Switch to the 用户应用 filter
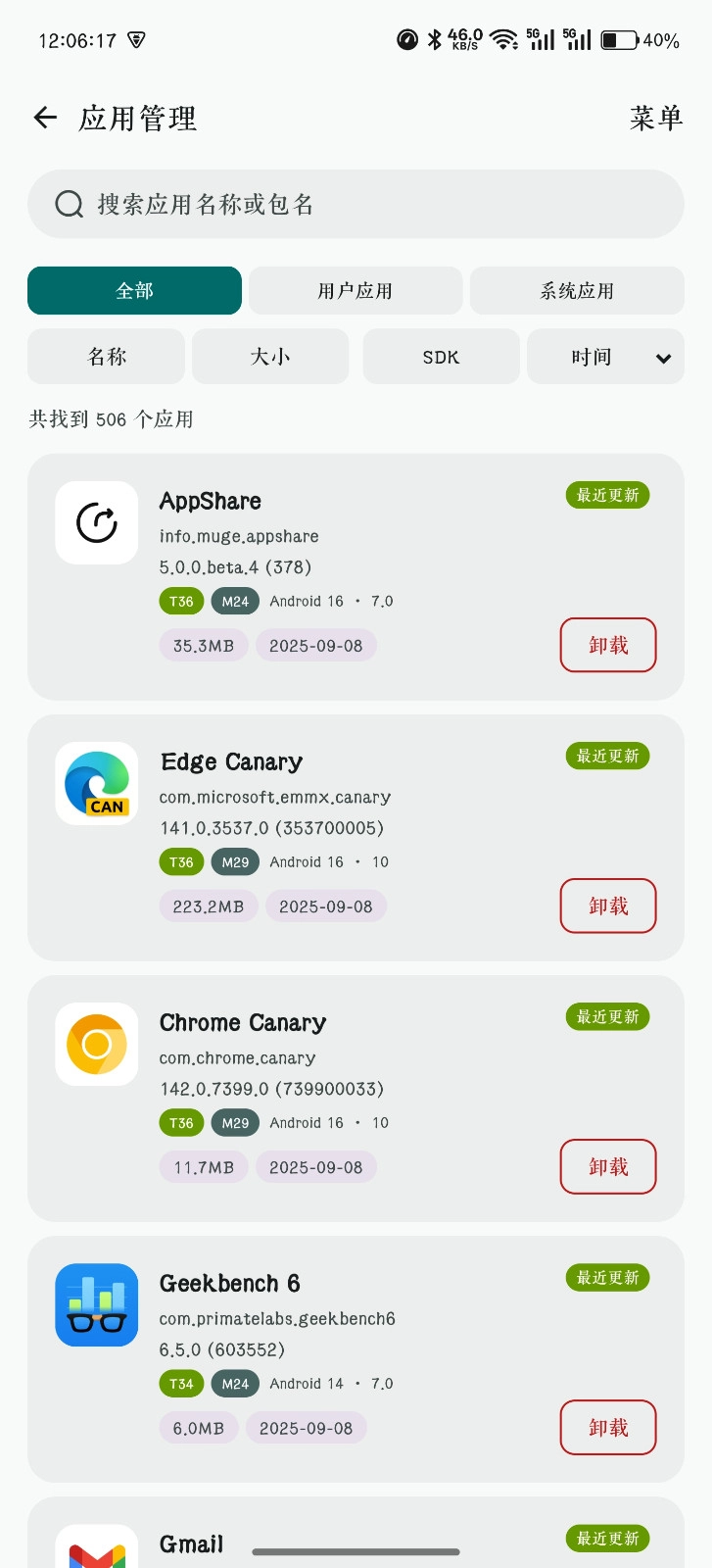Viewport: 712px width, 1568px height. click(356, 290)
